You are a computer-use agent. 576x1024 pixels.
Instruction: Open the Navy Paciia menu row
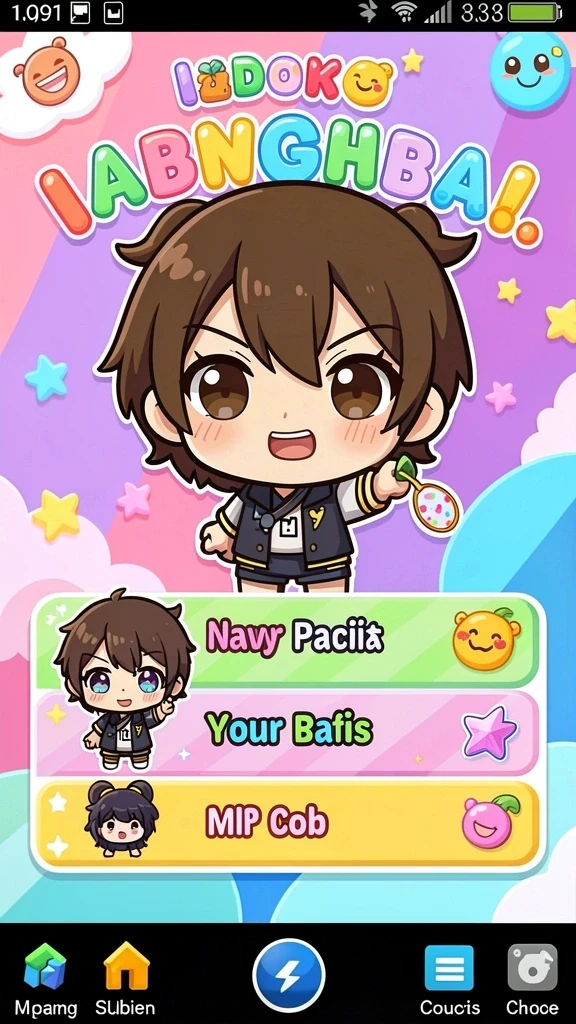point(287,641)
